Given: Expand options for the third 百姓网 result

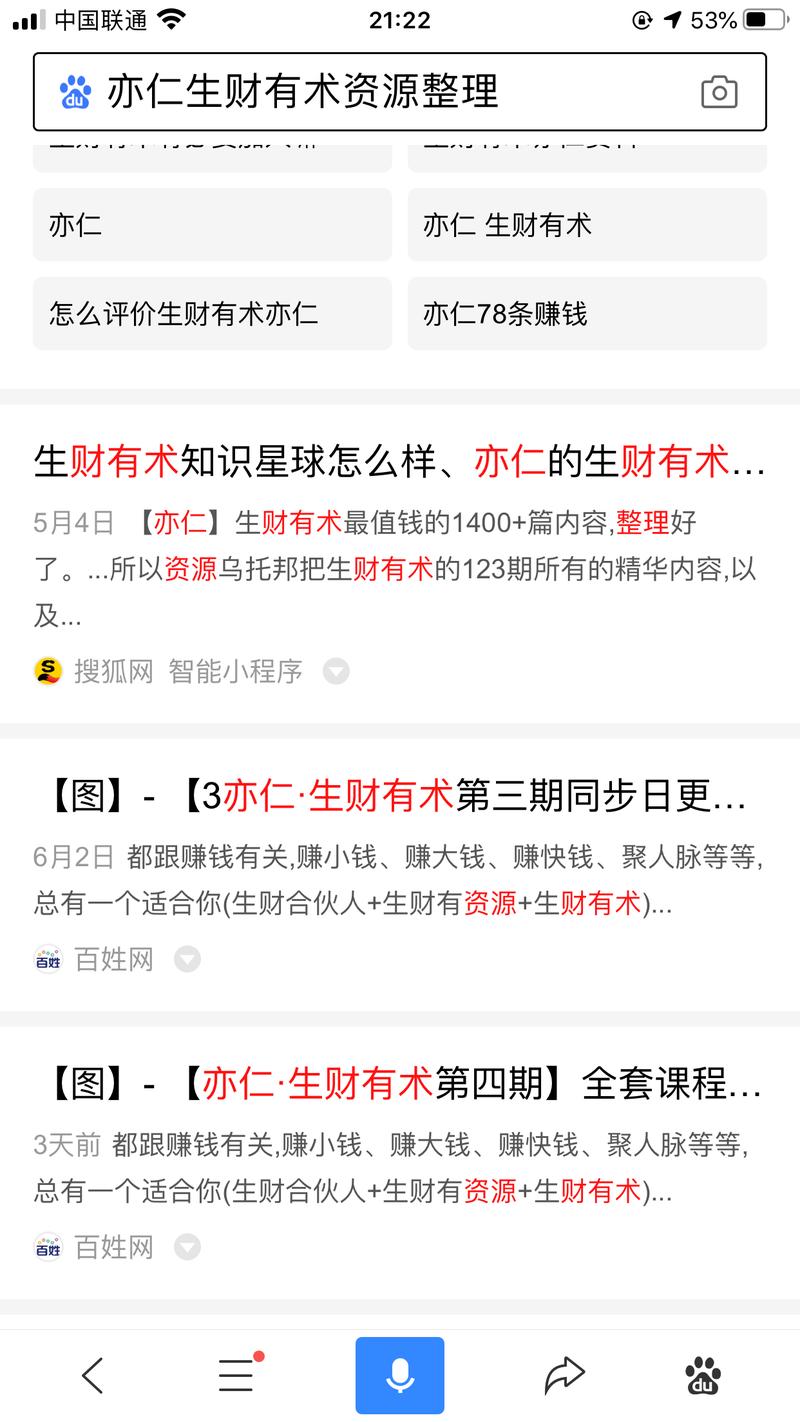Looking at the screenshot, I should coord(187,1247).
